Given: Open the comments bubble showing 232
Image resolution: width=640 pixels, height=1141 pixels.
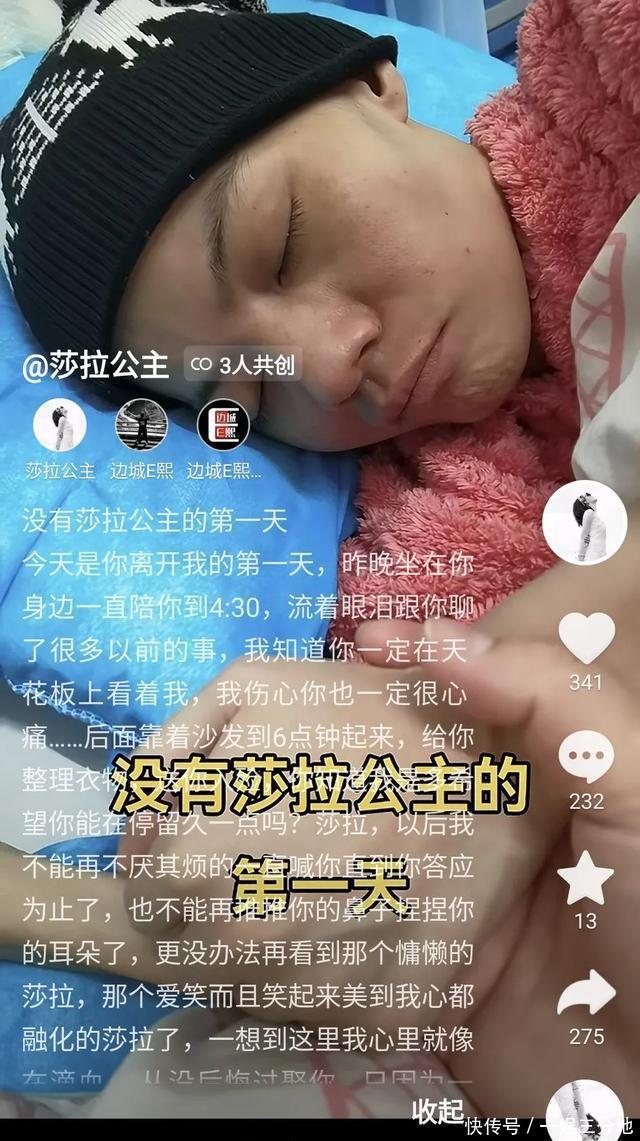Looking at the screenshot, I should [x=586, y=756].
